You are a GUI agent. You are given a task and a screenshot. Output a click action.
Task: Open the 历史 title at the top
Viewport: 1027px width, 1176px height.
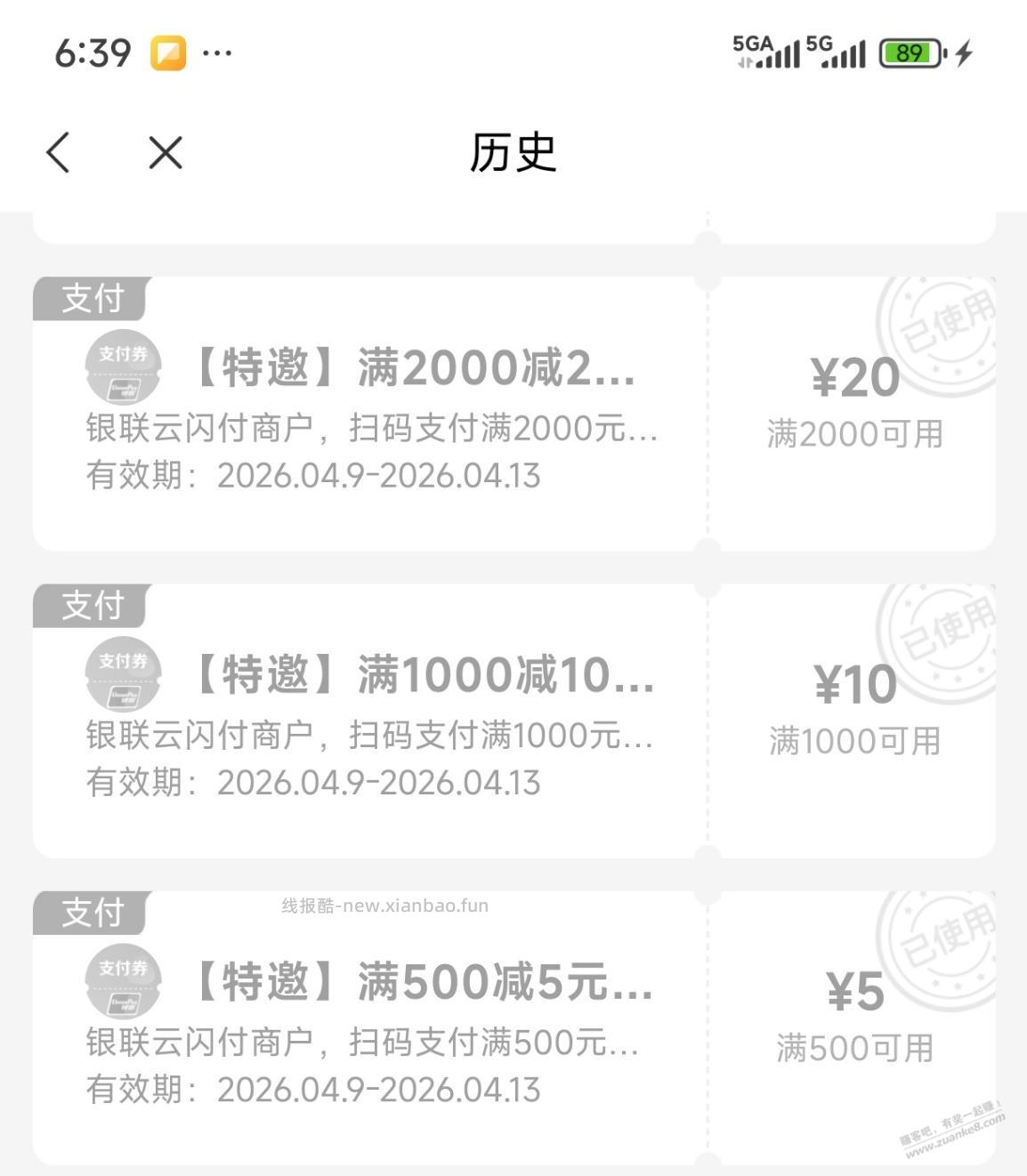pyautogui.click(x=513, y=151)
